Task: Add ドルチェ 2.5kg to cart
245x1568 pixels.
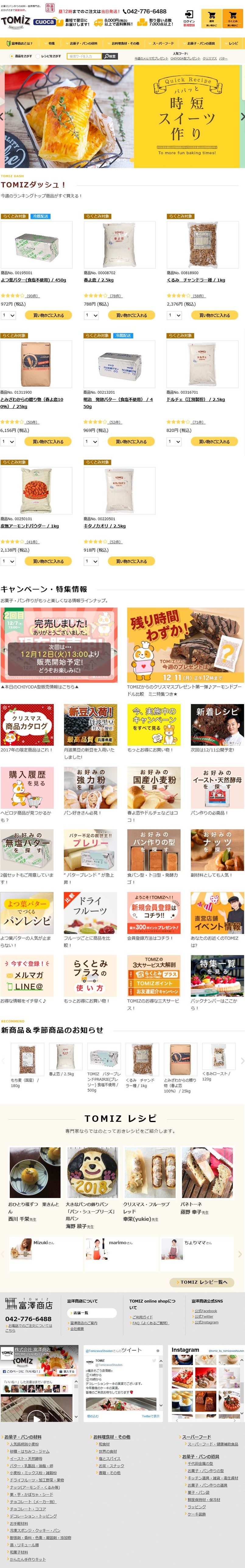Action: (x=215, y=441)
